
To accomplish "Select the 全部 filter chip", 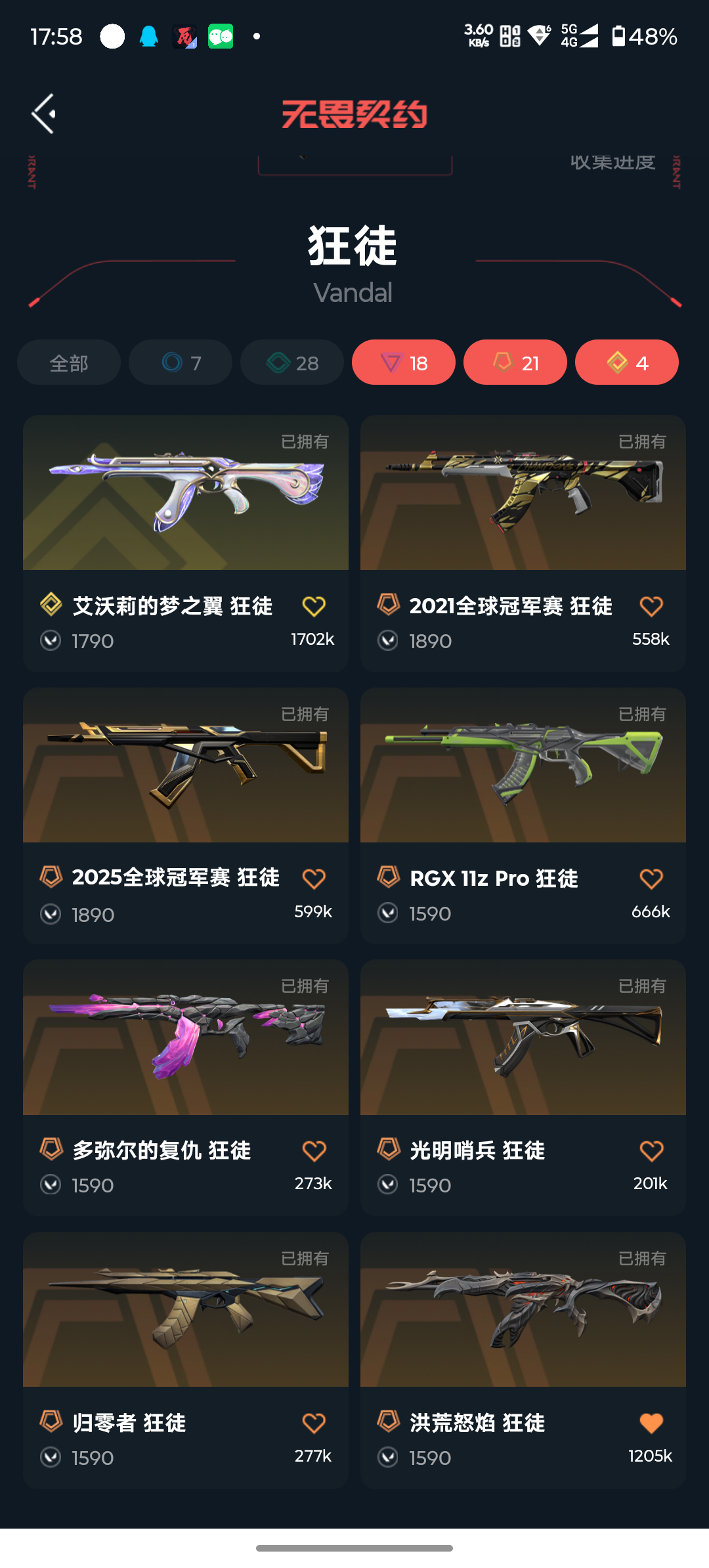I will (x=69, y=362).
